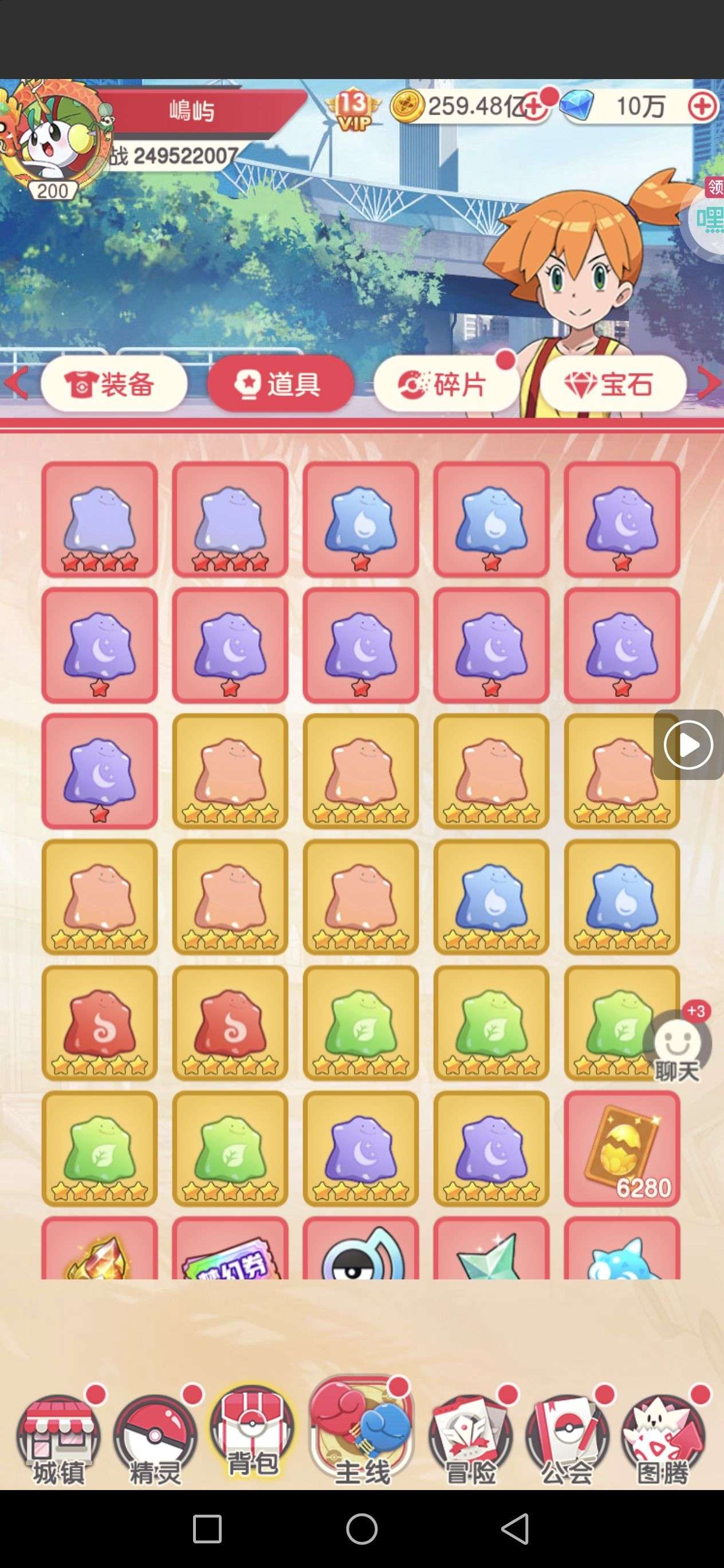Image resolution: width=724 pixels, height=1568 pixels.
Task: Open the 碎片 fragments tab
Action: click(447, 385)
